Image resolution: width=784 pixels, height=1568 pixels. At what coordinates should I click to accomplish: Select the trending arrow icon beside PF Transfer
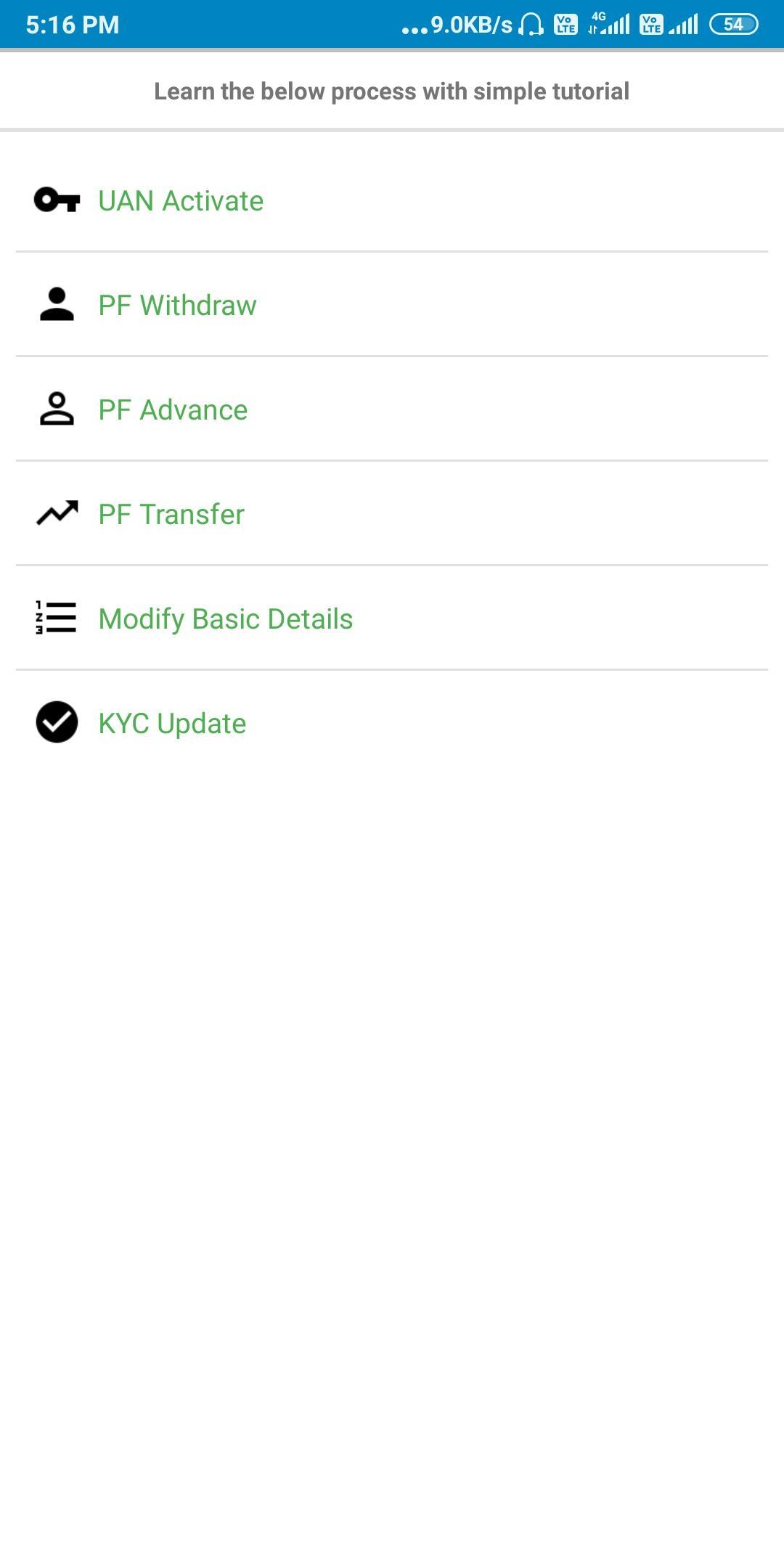tap(57, 513)
